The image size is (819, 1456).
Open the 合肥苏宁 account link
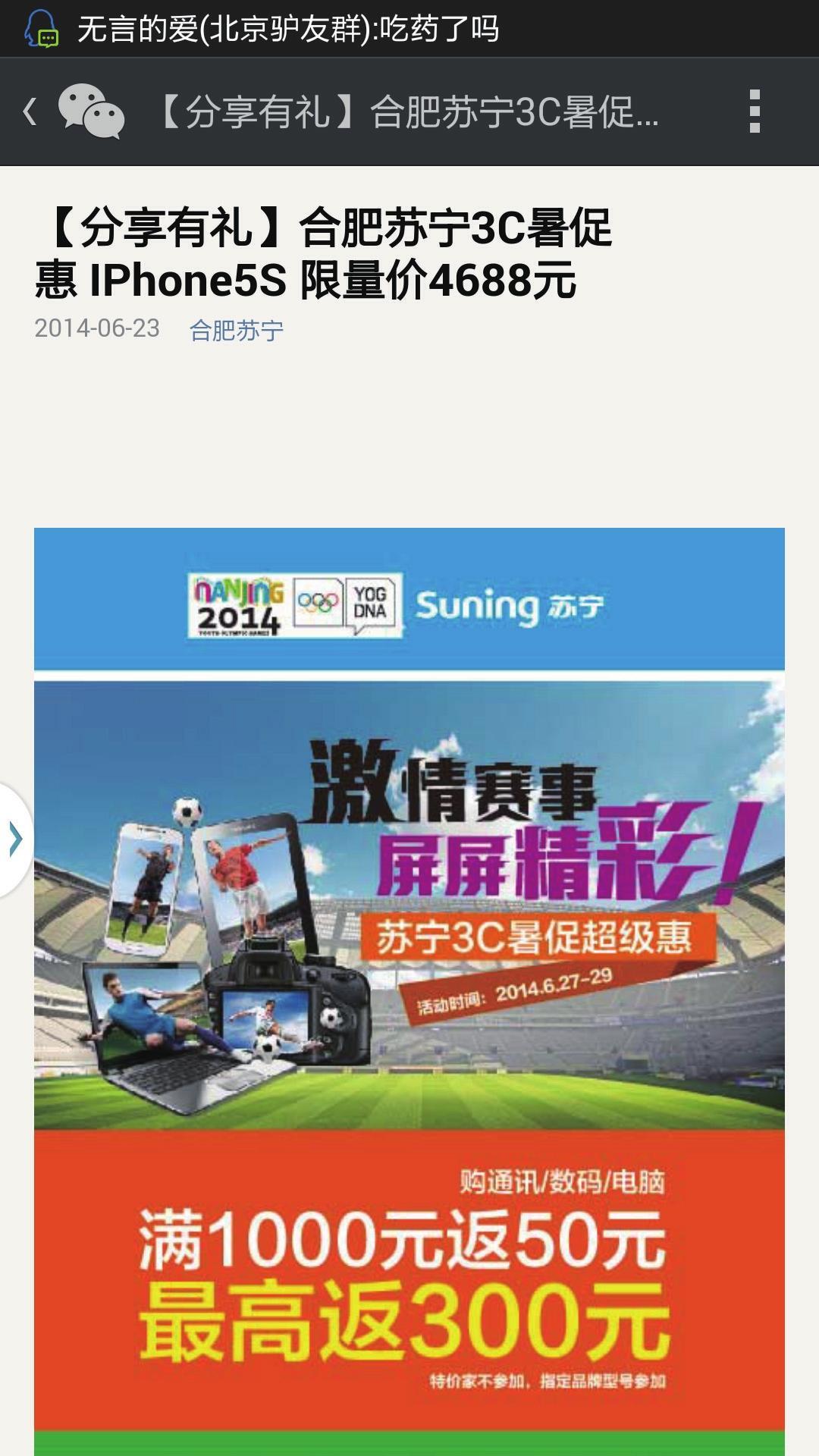(236, 330)
